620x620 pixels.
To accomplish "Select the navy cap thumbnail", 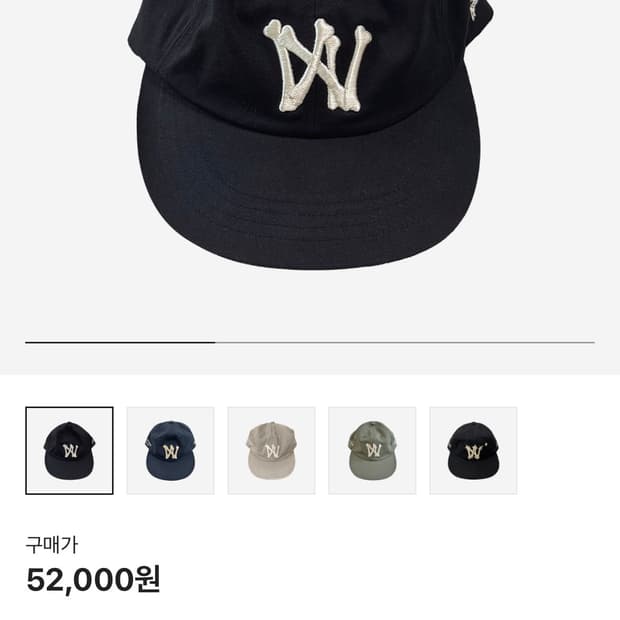I will pyautogui.click(x=170, y=450).
